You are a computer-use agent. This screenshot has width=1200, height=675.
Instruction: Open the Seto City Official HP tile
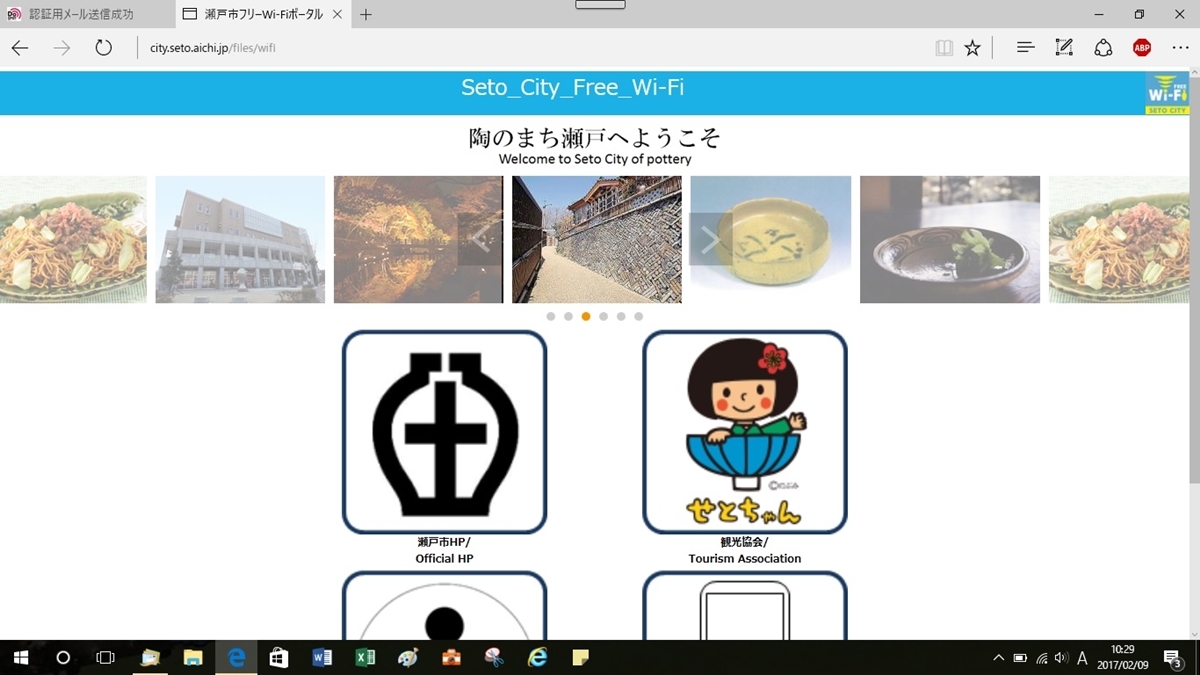(x=444, y=432)
